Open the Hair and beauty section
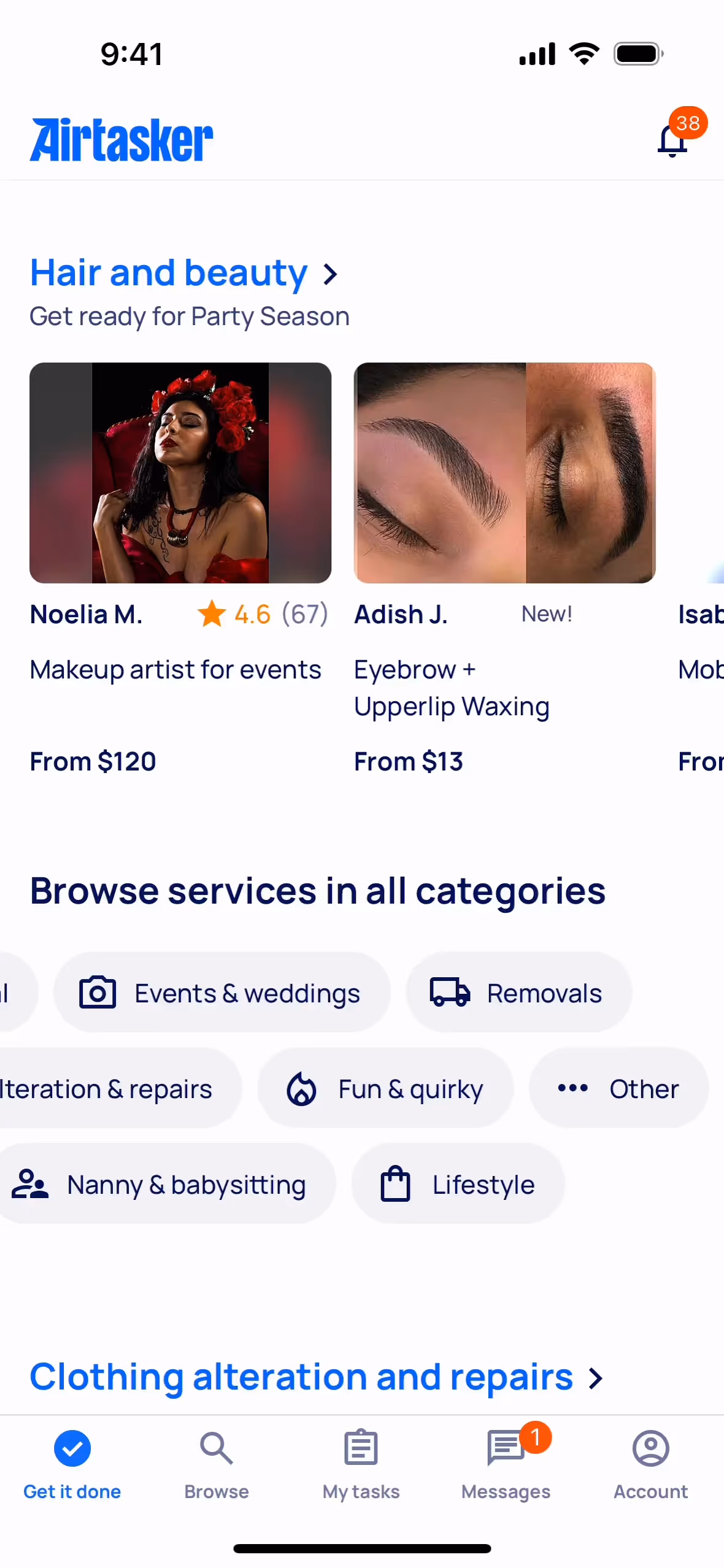This screenshot has height=1568, width=724. pyautogui.click(x=183, y=273)
